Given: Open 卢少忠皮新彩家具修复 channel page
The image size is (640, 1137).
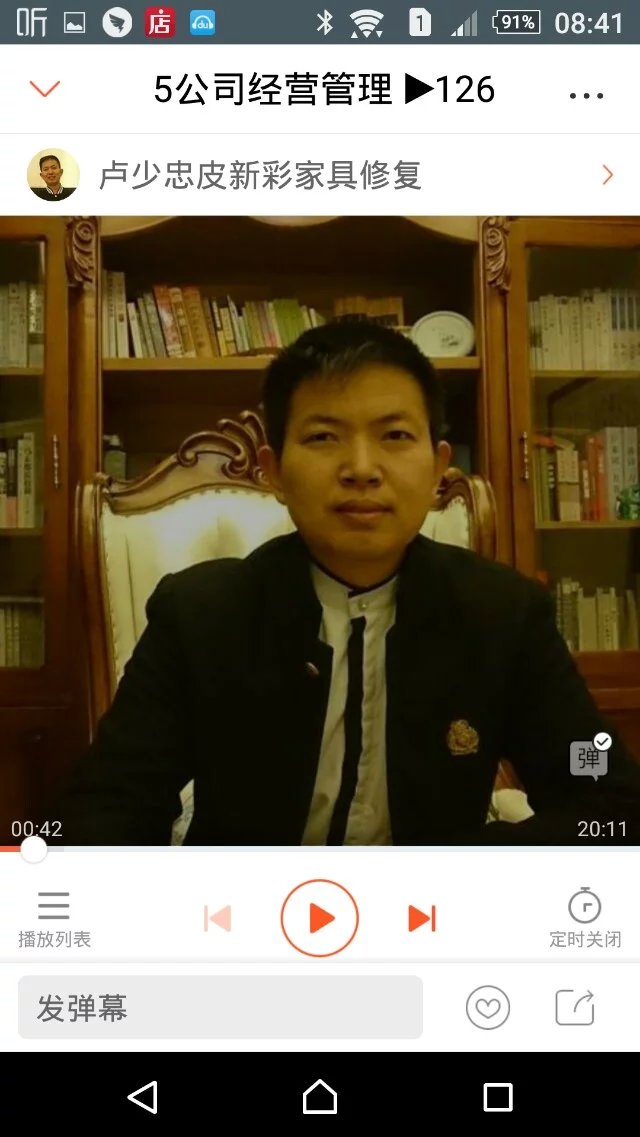Looking at the screenshot, I should [320, 175].
